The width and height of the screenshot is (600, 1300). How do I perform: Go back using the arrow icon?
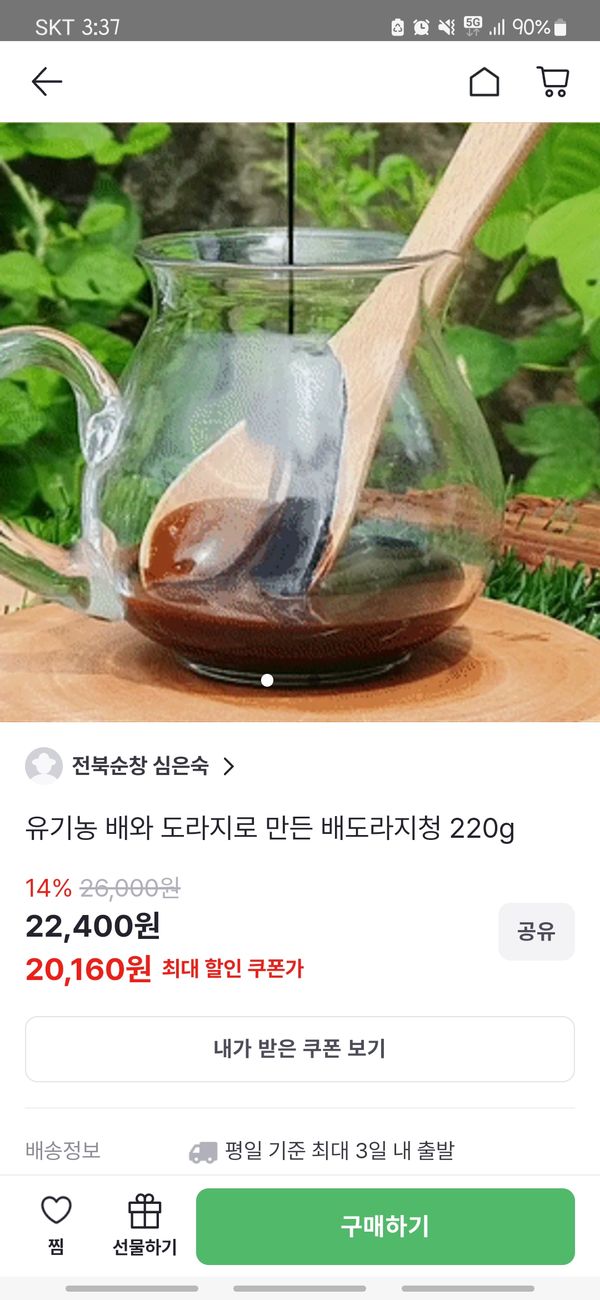point(46,82)
